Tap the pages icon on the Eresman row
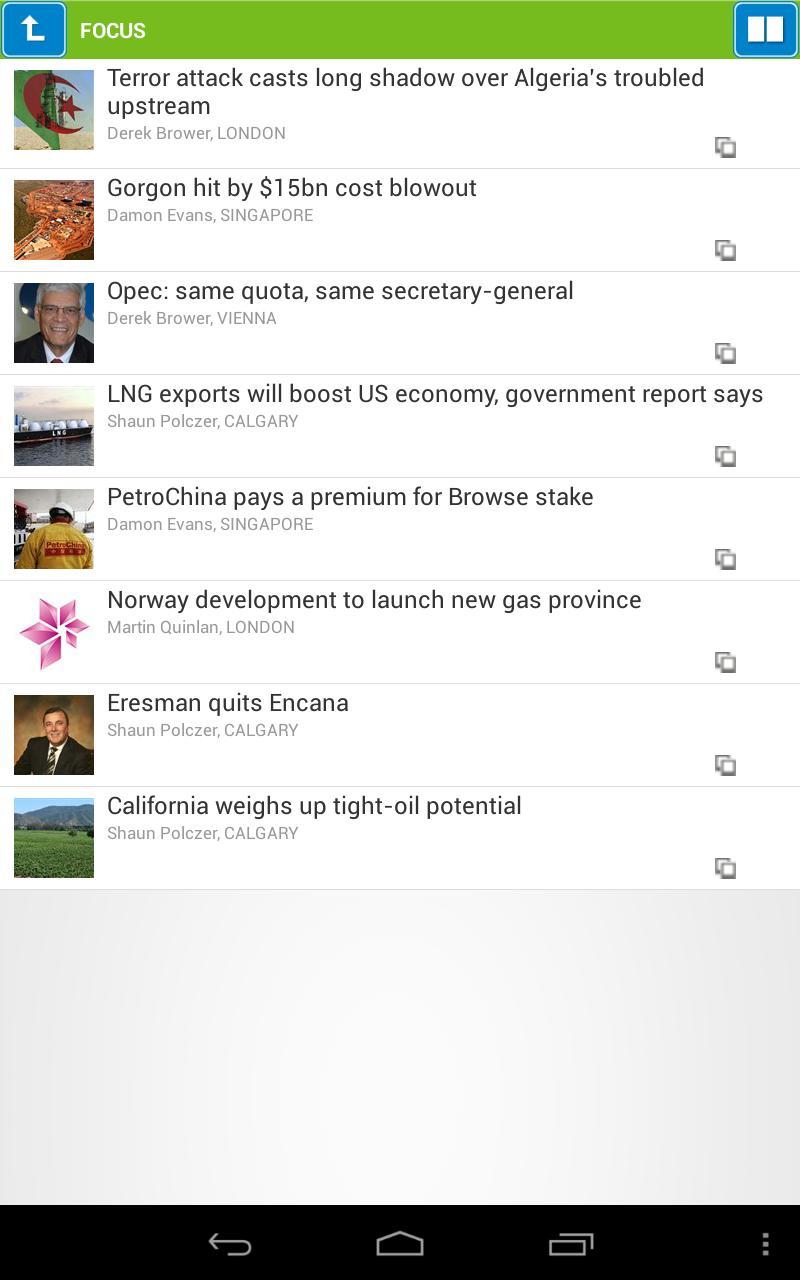The image size is (800, 1280). pyautogui.click(x=726, y=765)
